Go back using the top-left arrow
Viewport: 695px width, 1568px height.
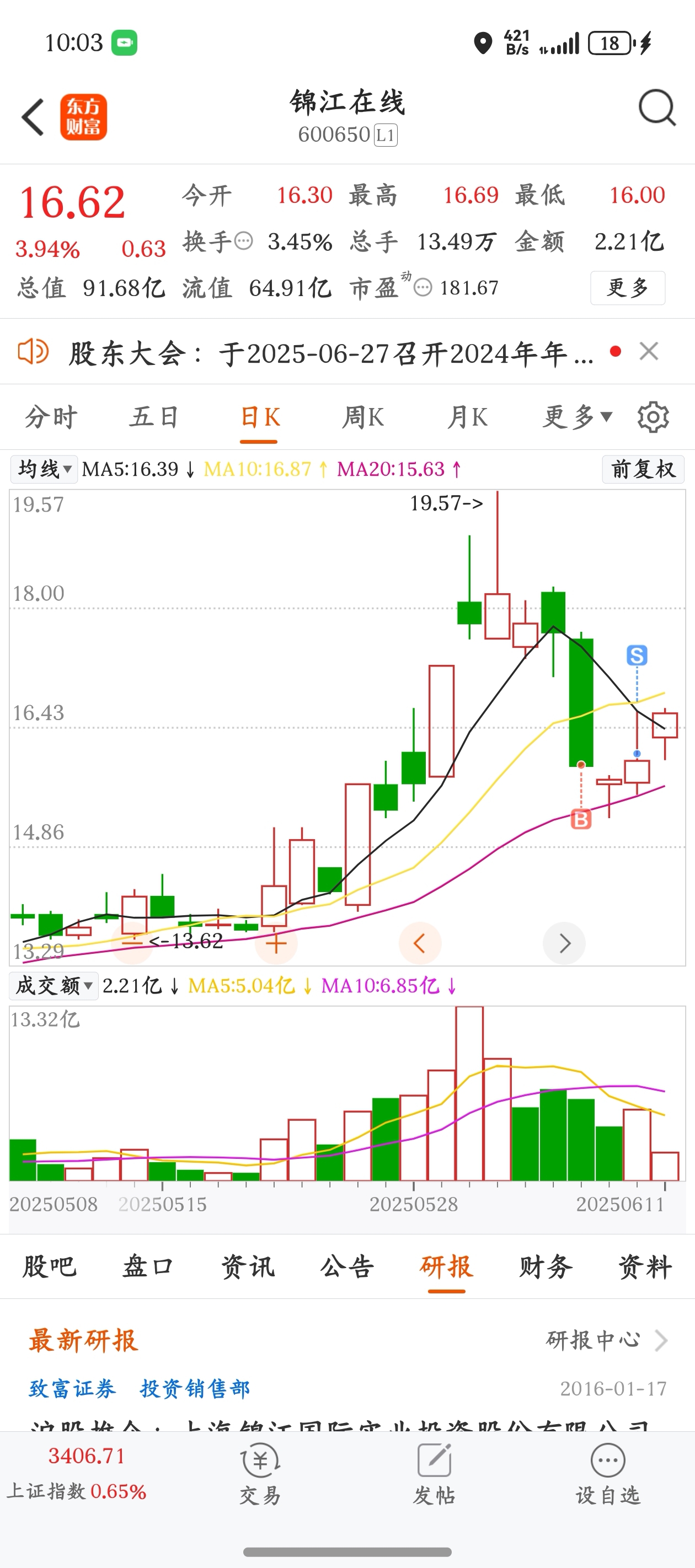coord(33,117)
